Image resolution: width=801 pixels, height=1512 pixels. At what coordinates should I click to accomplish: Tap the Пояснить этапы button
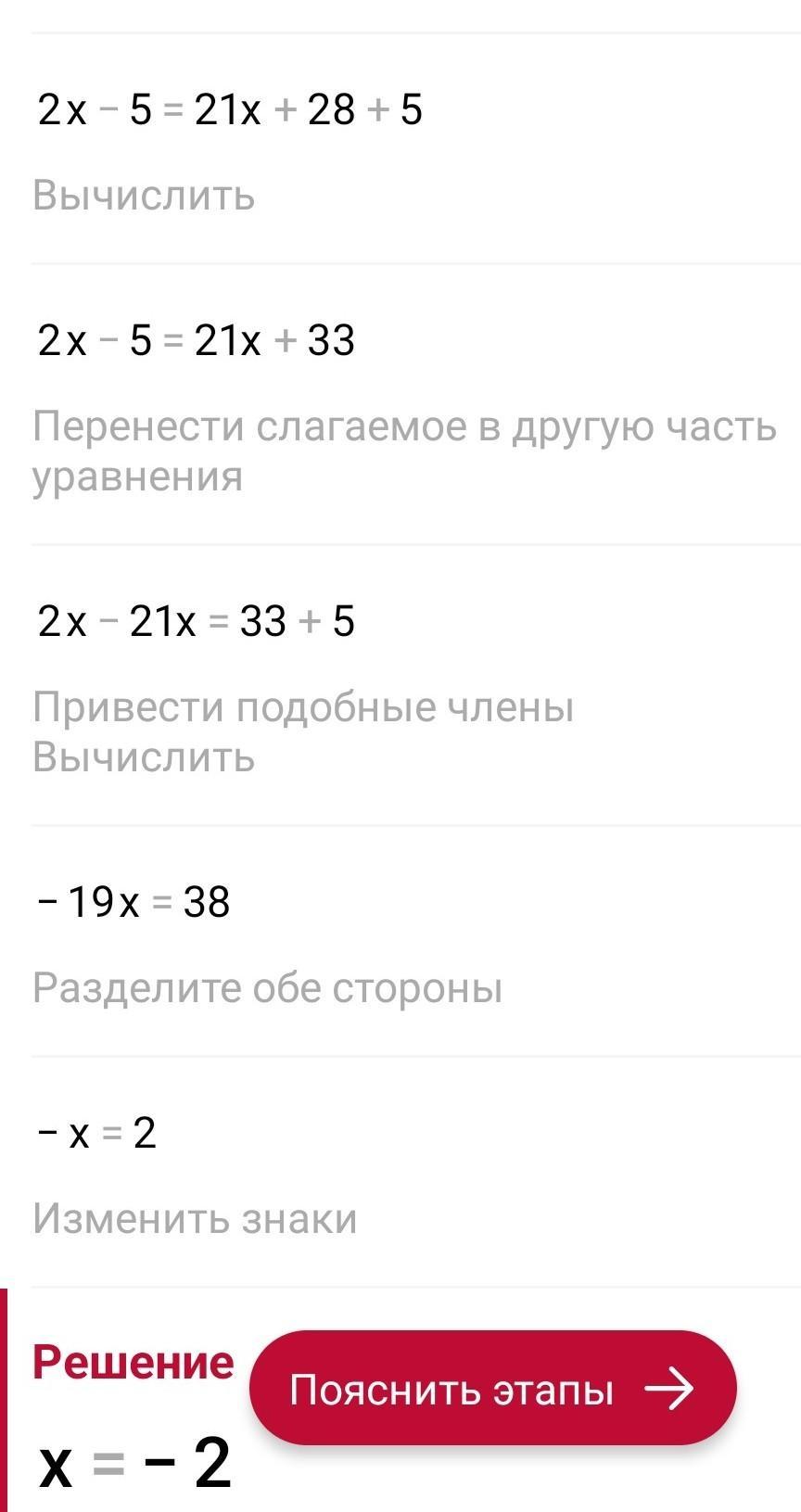coord(492,1389)
